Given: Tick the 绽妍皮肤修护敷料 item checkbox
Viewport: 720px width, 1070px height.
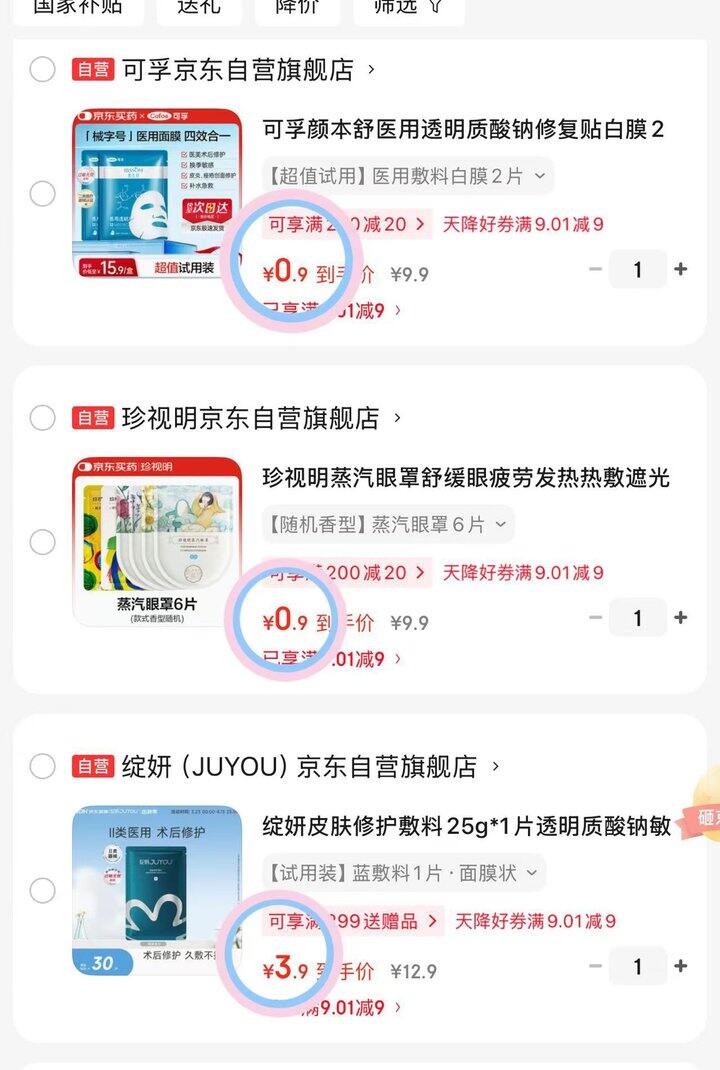Looking at the screenshot, I should click(x=42, y=891).
